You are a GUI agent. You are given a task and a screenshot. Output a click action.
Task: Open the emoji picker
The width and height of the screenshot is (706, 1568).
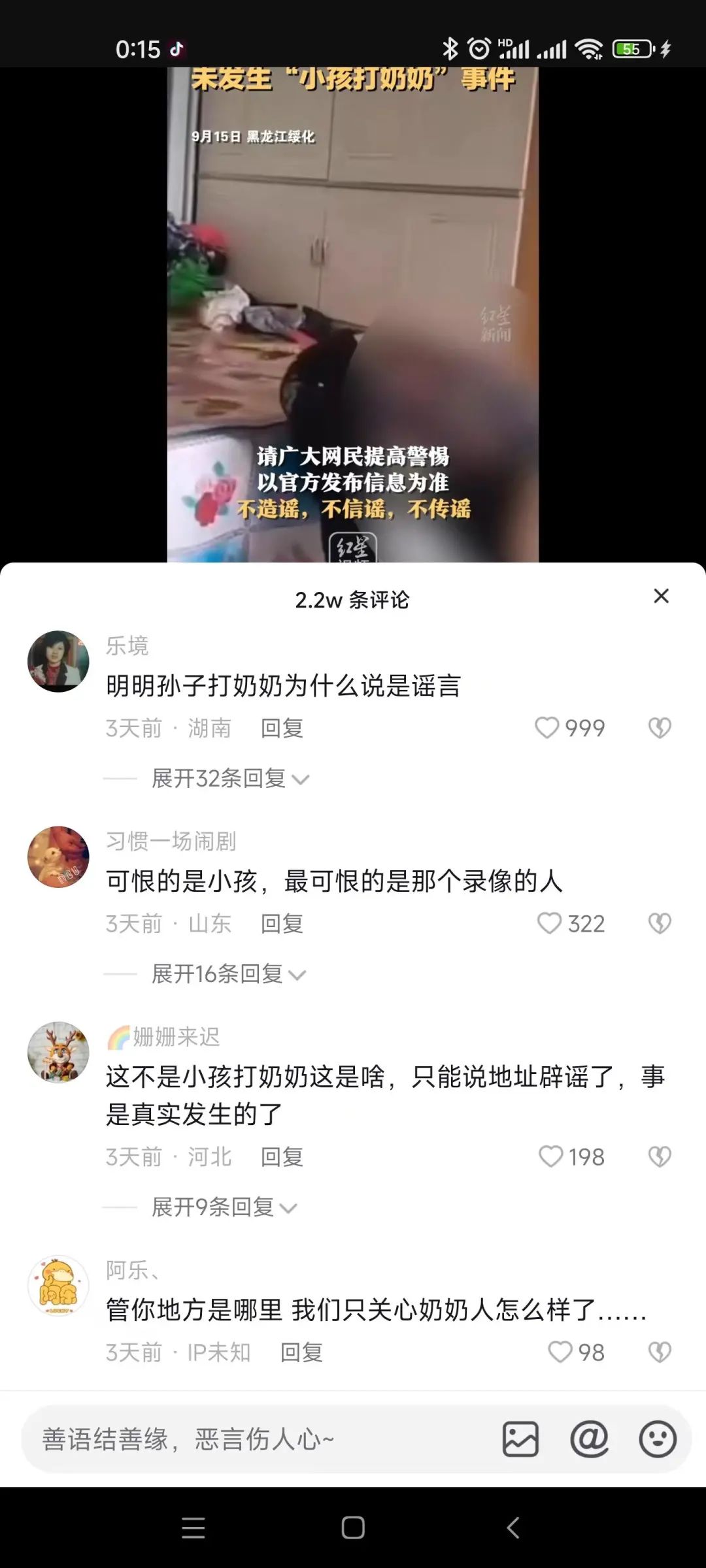pos(658,1439)
